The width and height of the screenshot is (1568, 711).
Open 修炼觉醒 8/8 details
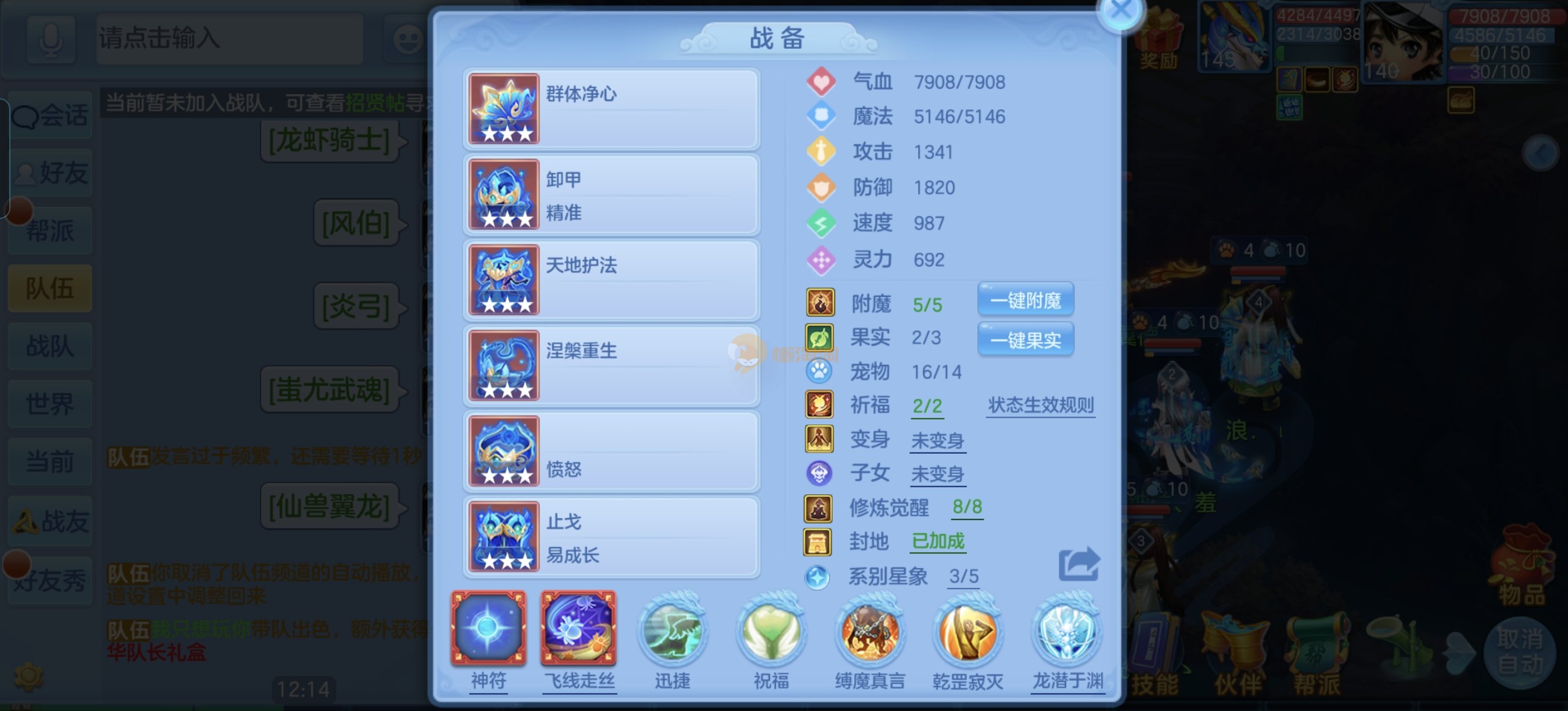click(966, 507)
